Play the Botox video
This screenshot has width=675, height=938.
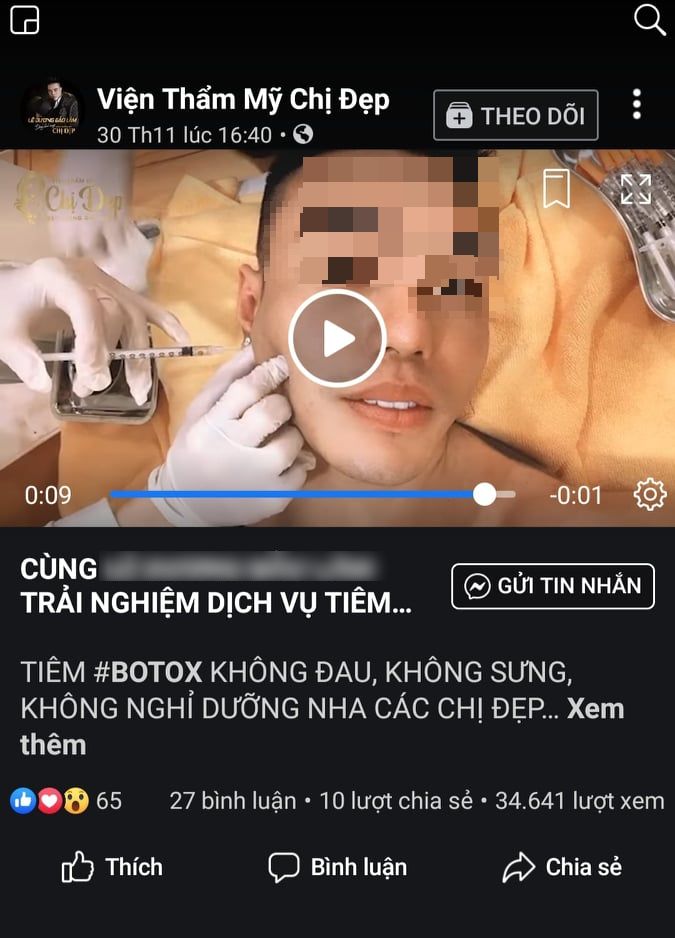pos(337,338)
